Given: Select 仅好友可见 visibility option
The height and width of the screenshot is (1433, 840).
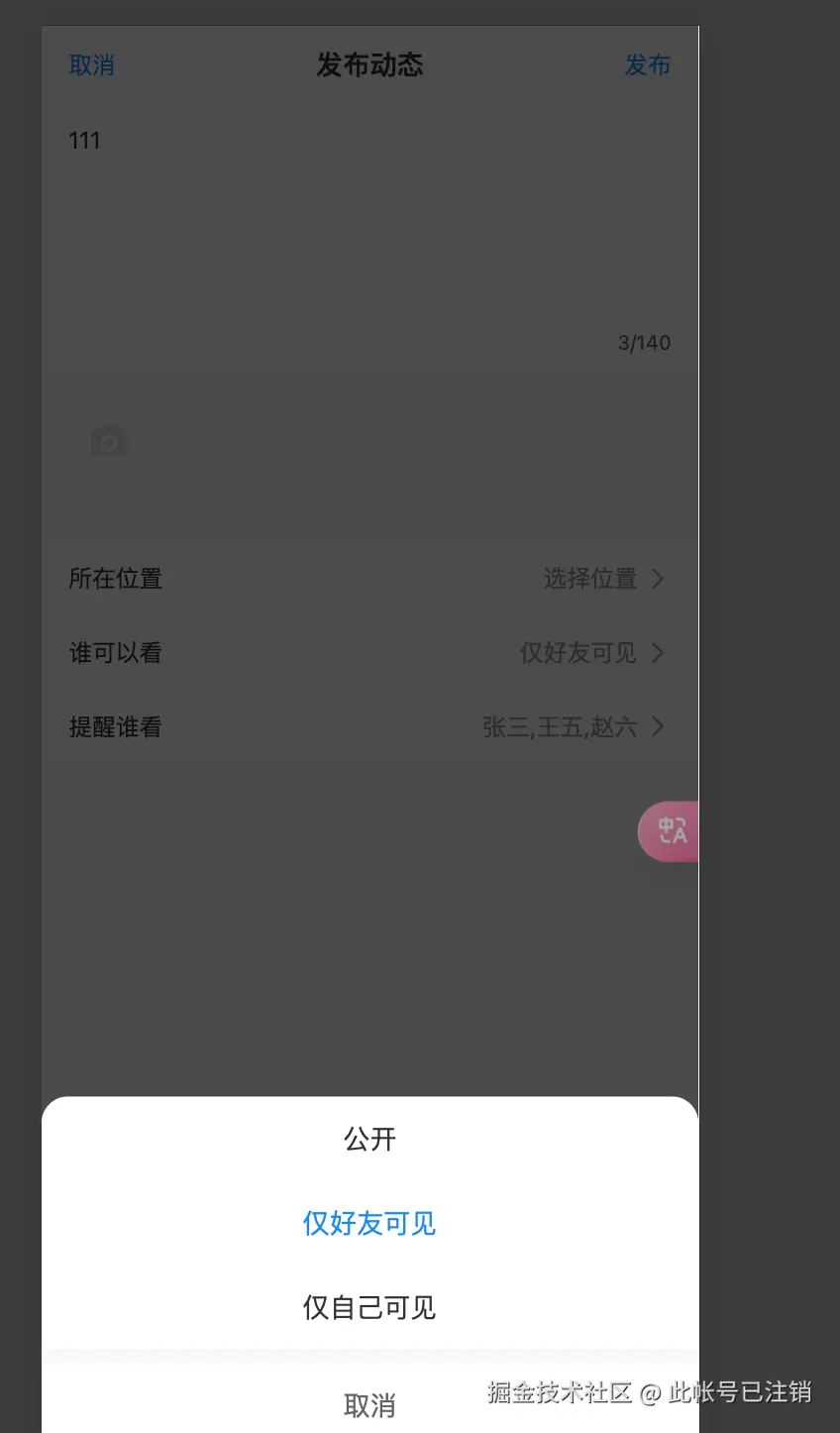Looking at the screenshot, I should (x=369, y=1224).
